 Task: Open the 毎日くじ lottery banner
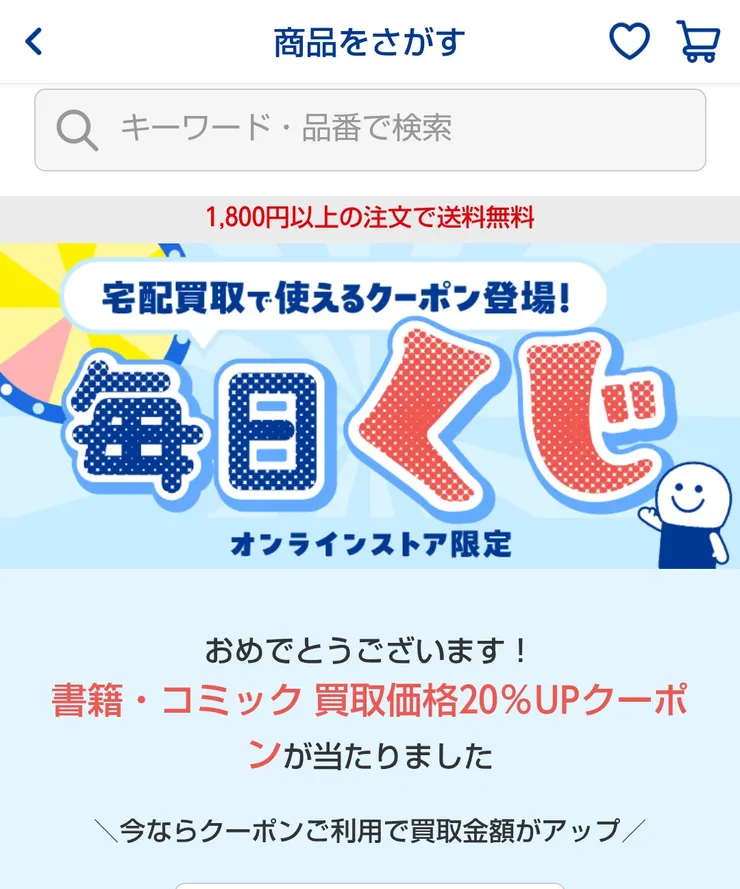click(370, 410)
